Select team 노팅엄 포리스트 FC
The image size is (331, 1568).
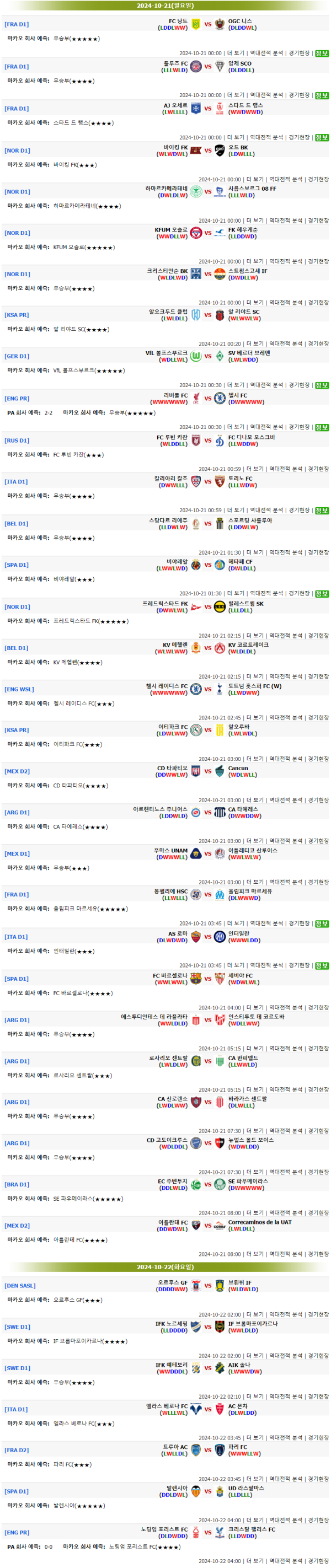click(164, 1529)
